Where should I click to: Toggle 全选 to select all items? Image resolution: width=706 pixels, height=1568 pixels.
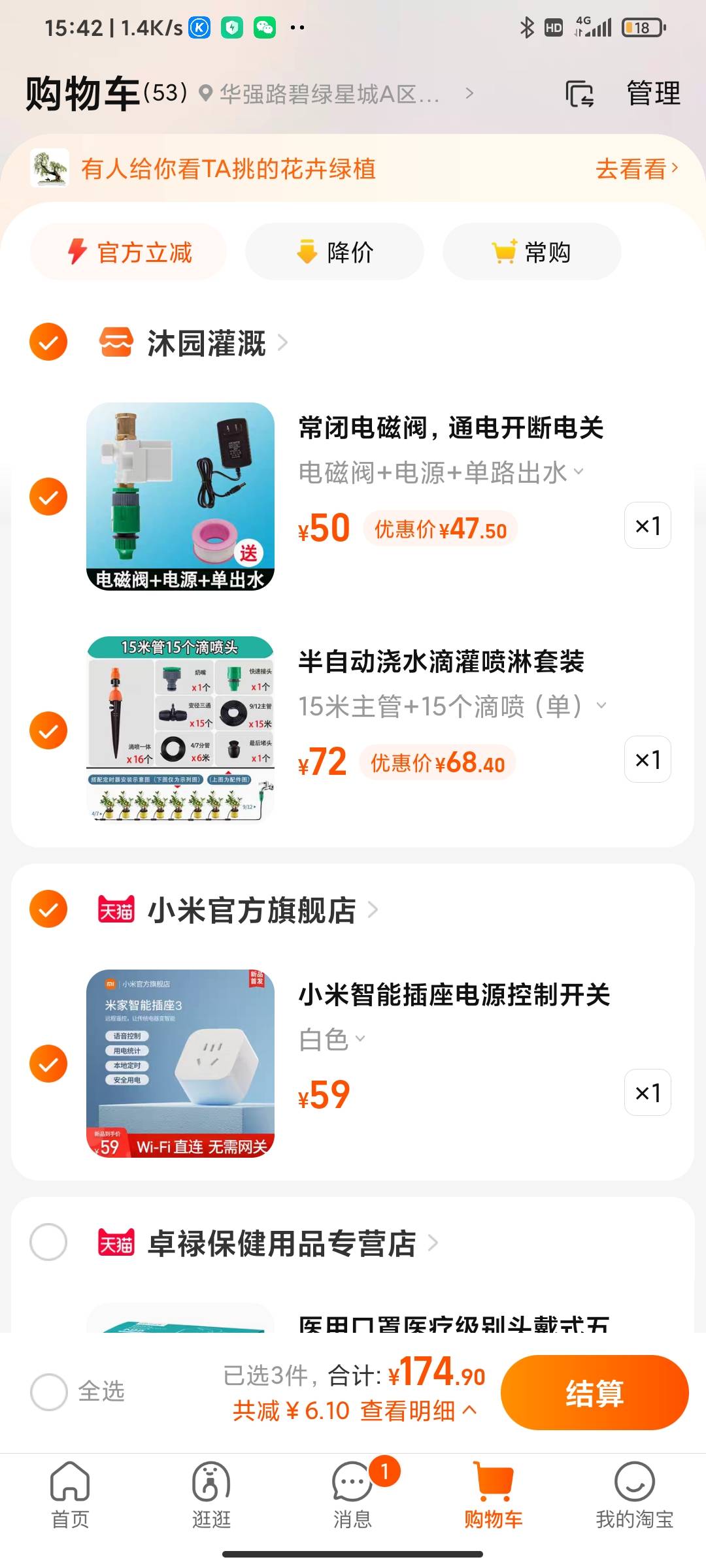(x=77, y=1392)
